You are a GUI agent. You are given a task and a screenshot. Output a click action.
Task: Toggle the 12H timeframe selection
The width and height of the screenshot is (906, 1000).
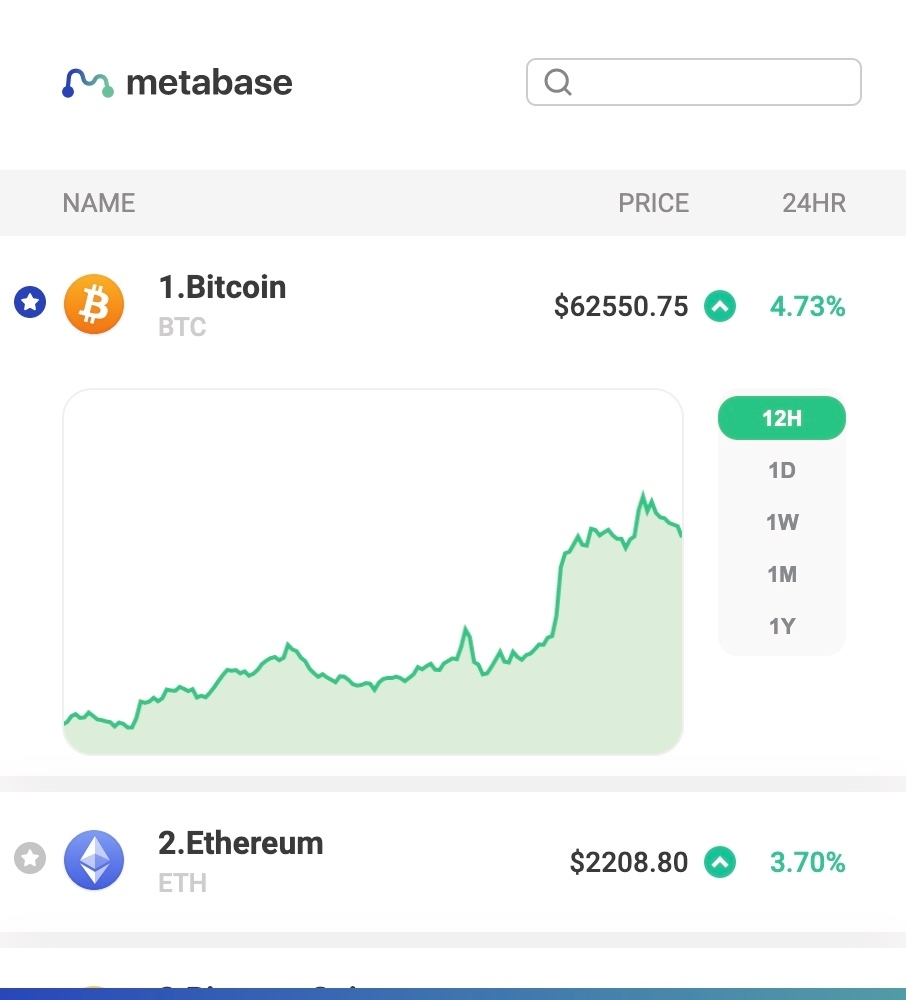point(781,418)
